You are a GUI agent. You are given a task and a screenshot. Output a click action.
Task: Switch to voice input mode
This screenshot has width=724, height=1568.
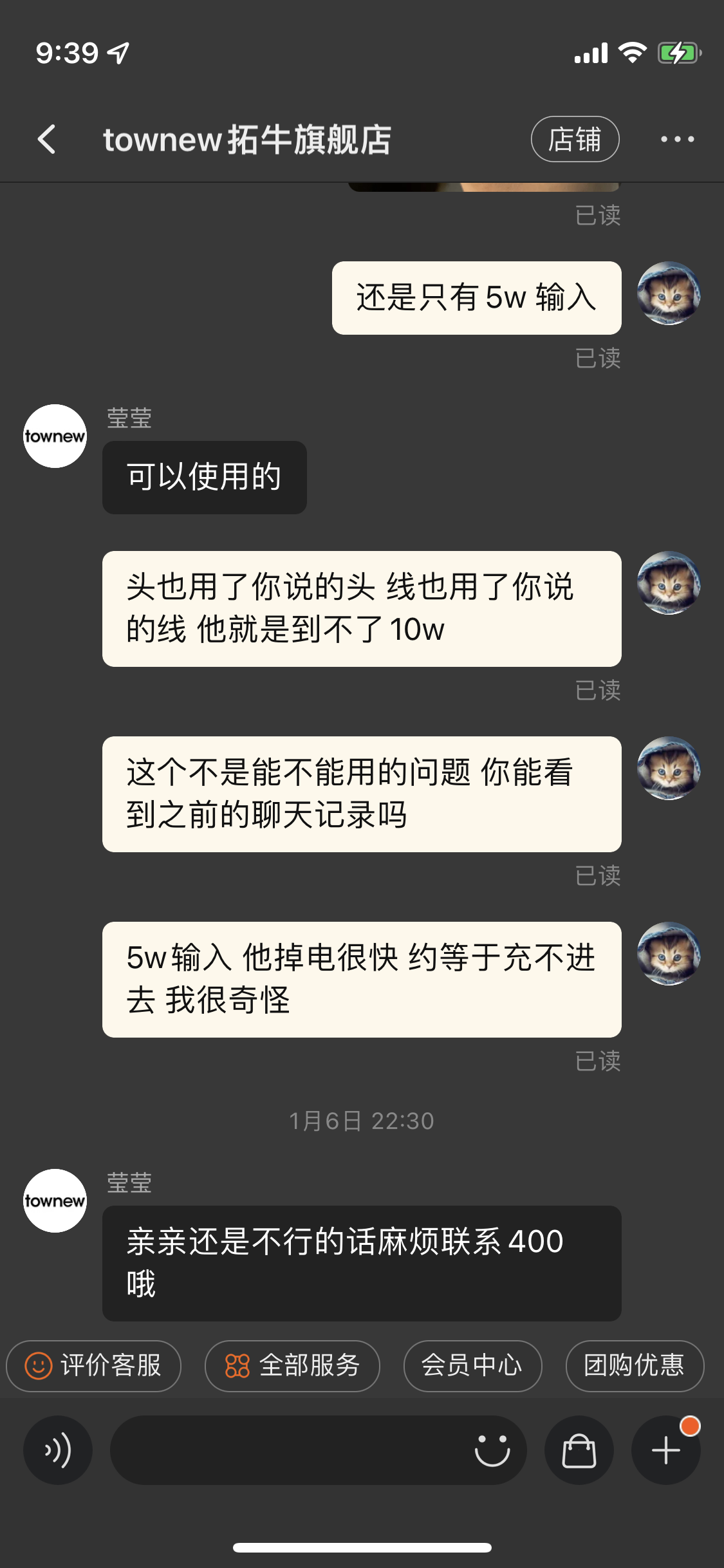pos(58,1450)
